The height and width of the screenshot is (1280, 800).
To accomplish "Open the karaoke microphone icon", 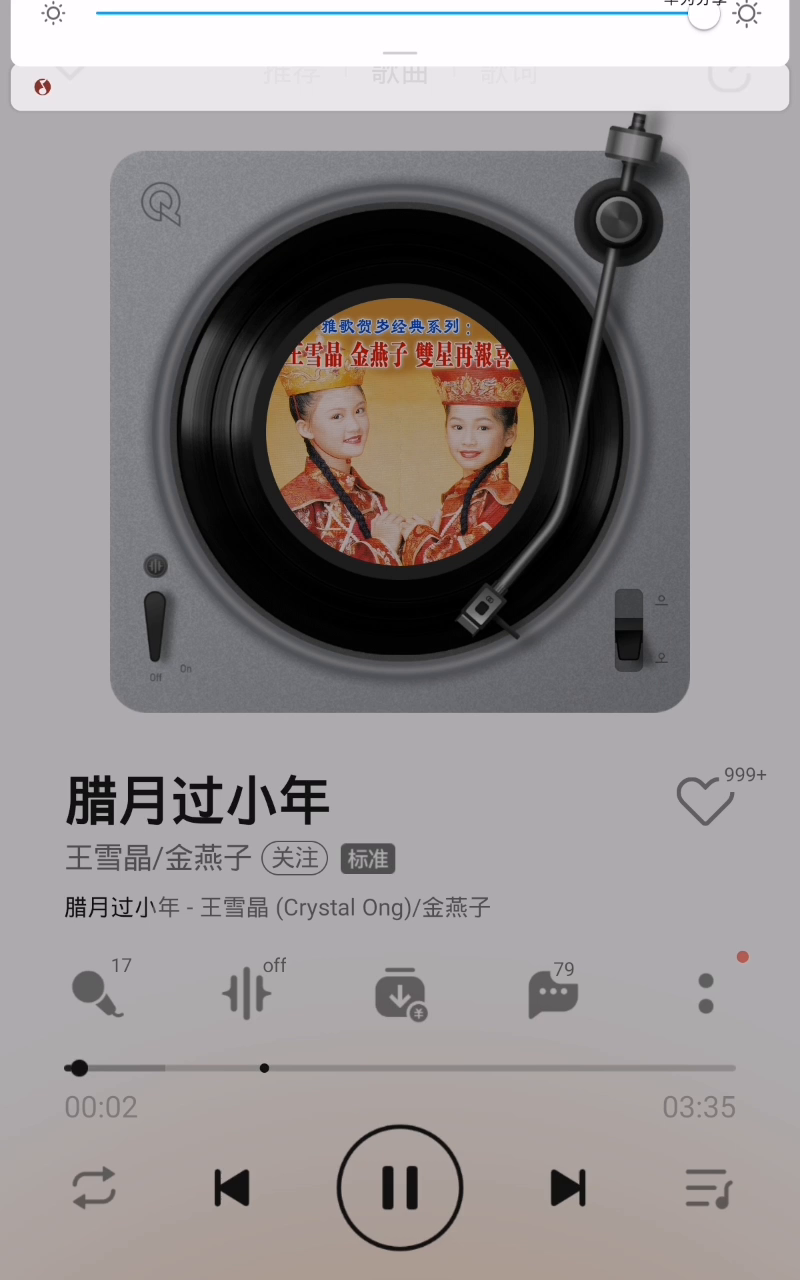I will 97,993.
